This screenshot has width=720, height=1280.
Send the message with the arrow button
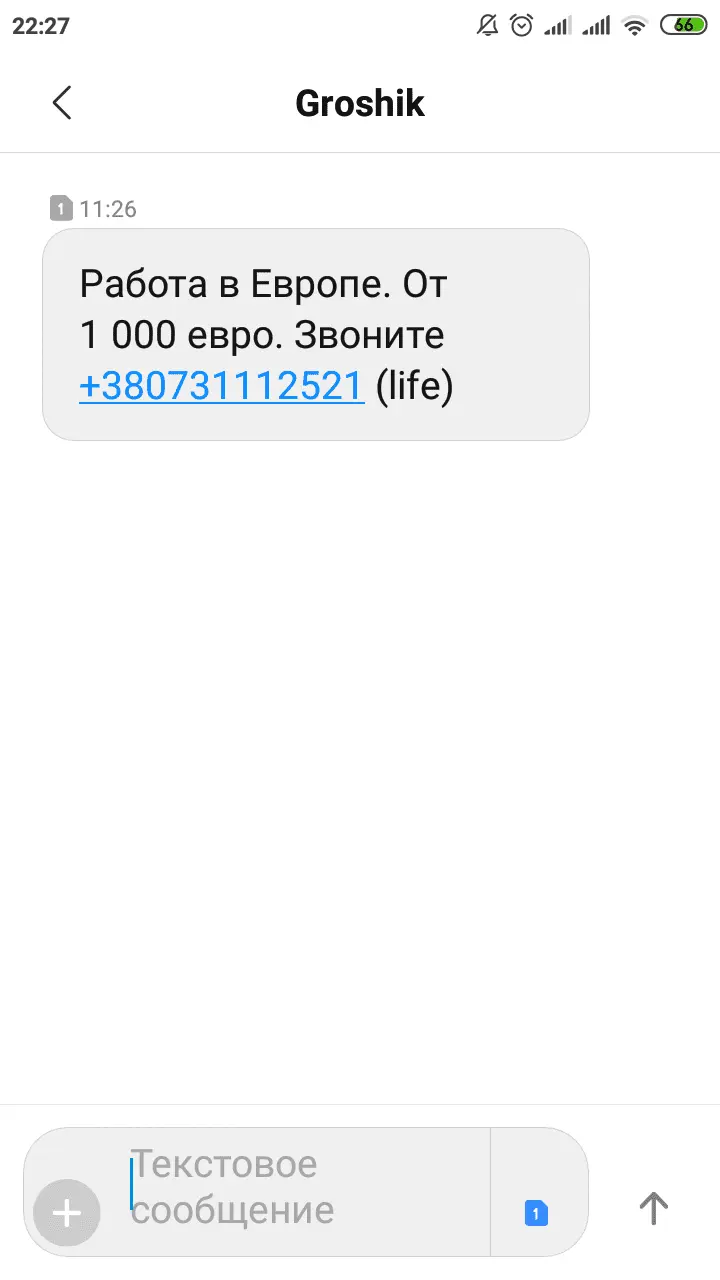coord(653,1208)
